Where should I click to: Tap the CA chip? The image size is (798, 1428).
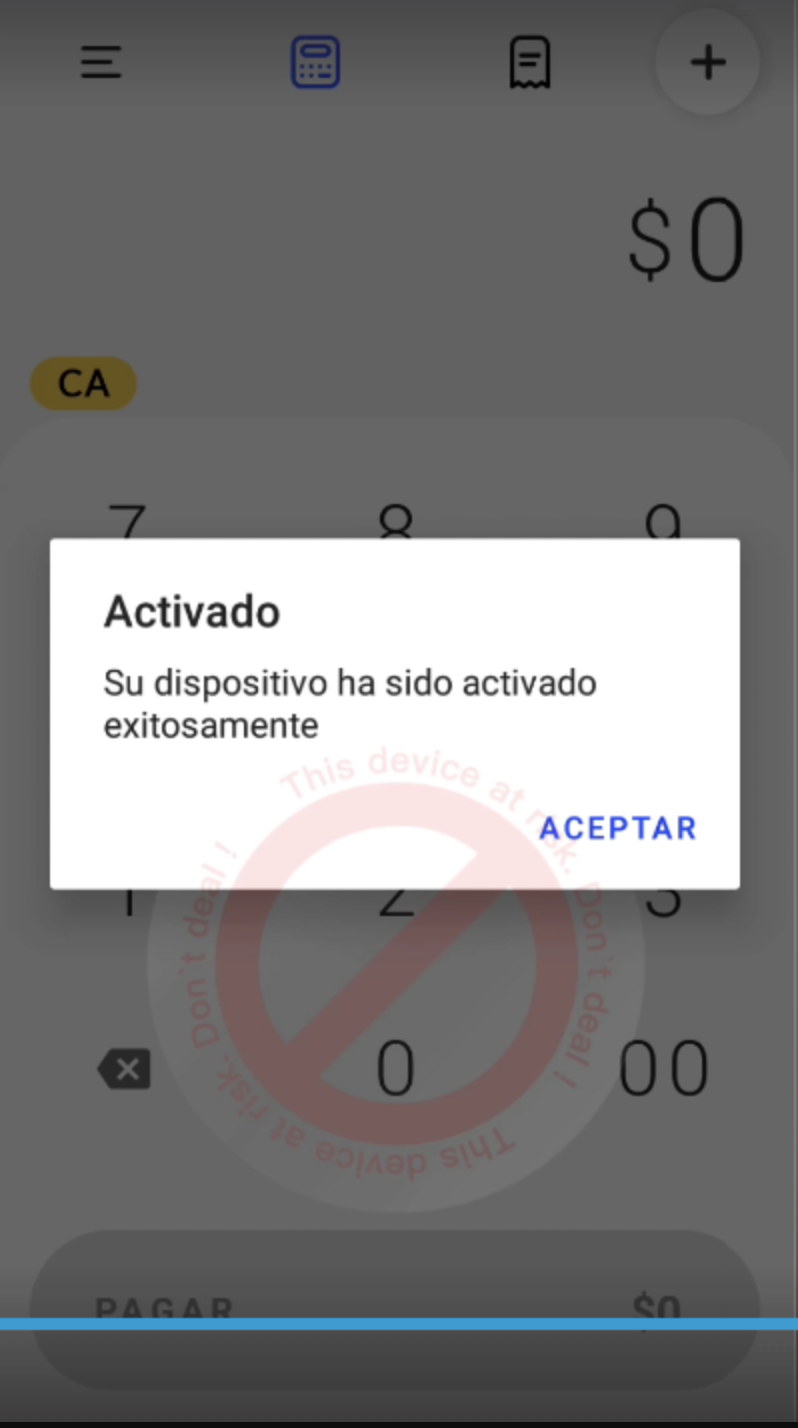pyautogui.click(x=83, y=383)
